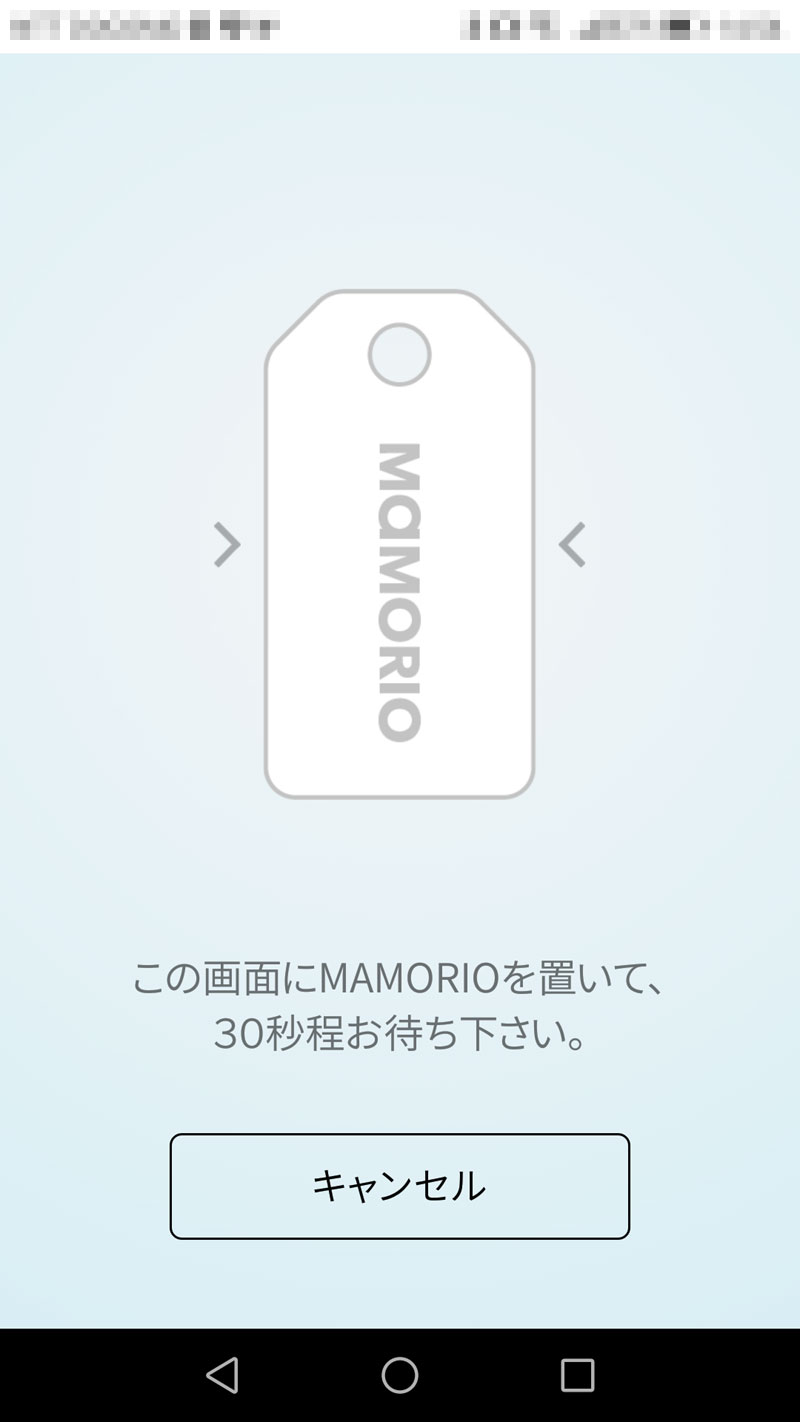The width and height of the screenshot is (800, 1422).
Task: Return to the home screen
Action: tap(399, 1375)
